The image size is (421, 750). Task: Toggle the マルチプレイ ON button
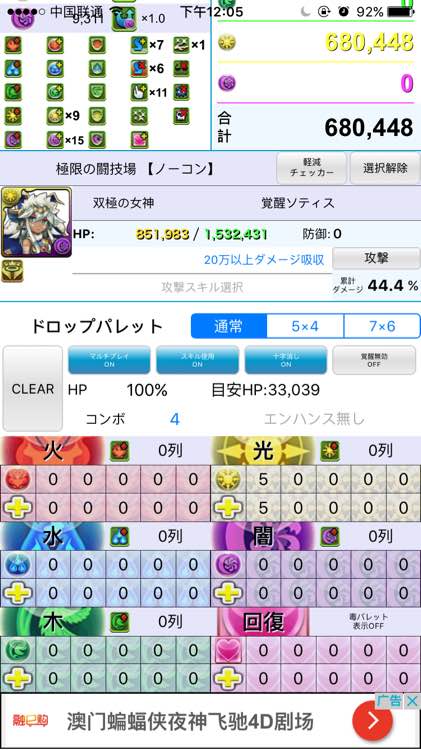pyautogui.click(x=109, y=360)
